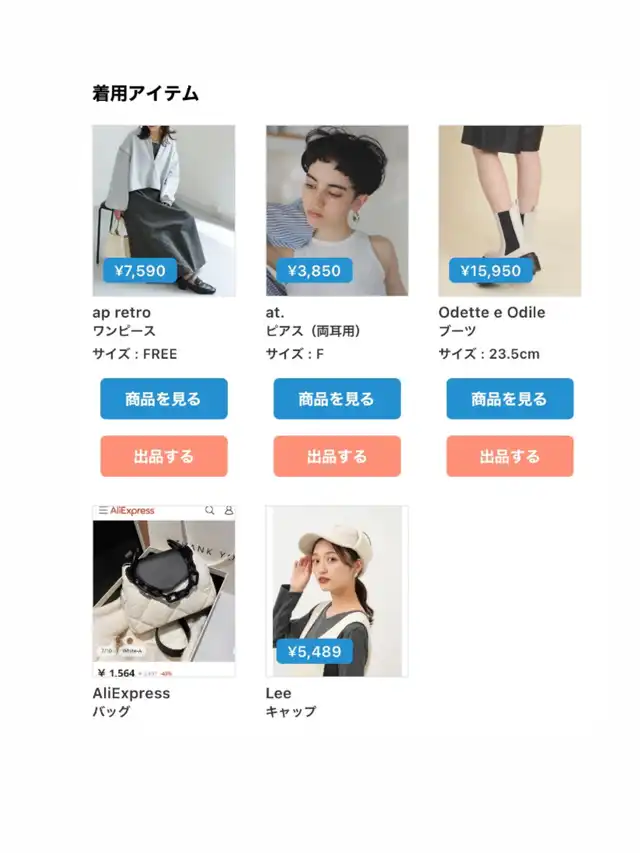Open the ap retro dress item photo
Viewport: 640px width, 853px height.
[x=164, y=210]
